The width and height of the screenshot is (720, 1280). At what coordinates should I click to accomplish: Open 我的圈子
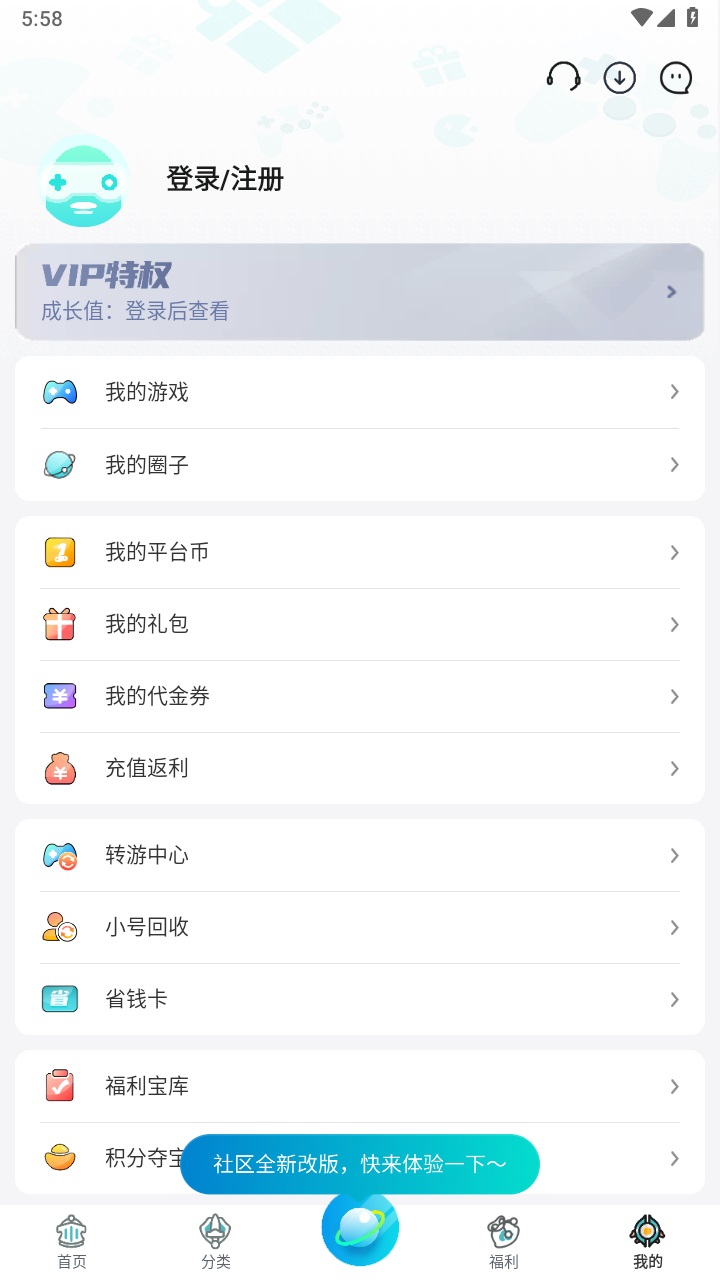tap(360, 465)
